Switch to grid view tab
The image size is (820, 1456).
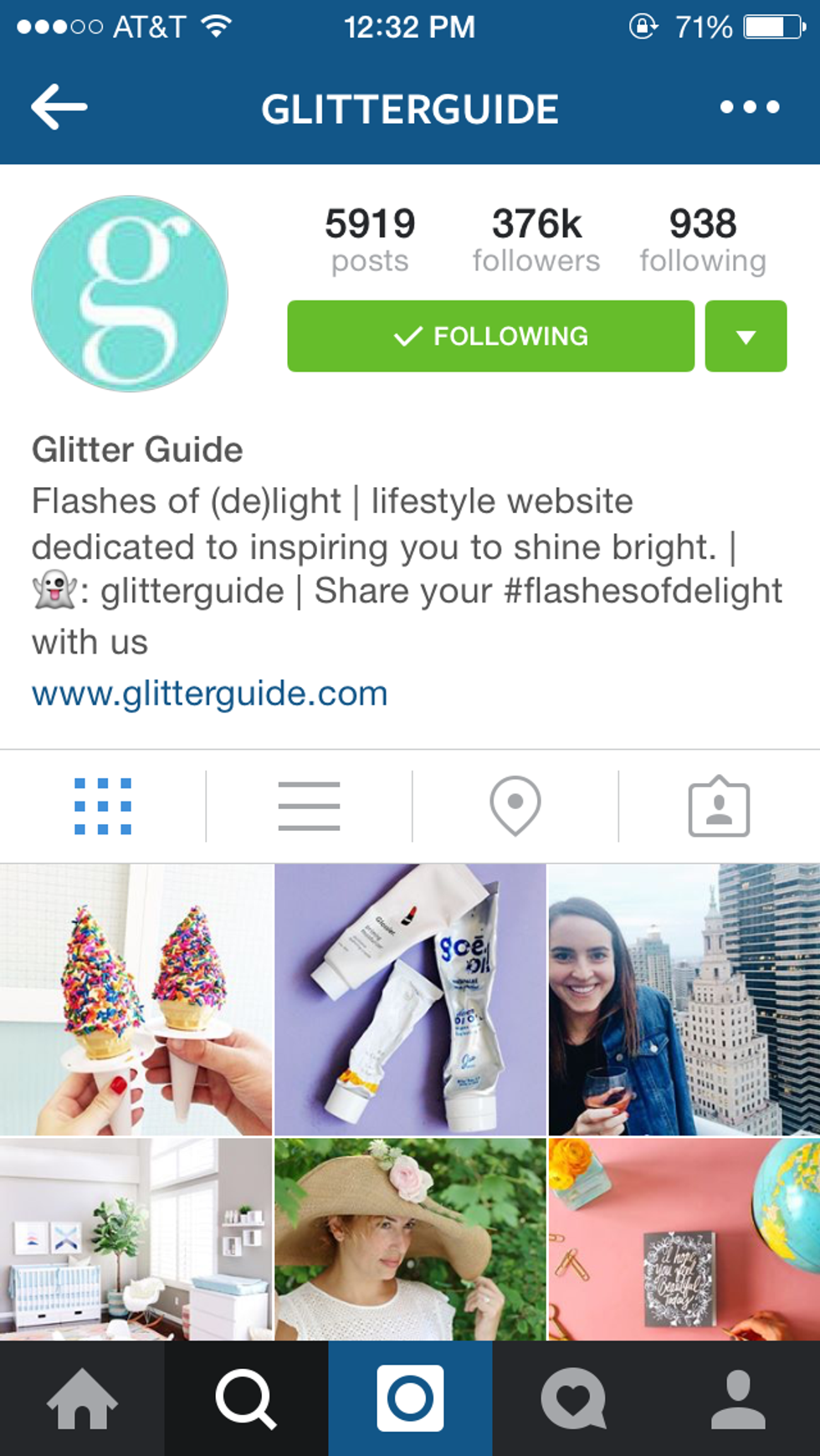(x=103, y=807)
